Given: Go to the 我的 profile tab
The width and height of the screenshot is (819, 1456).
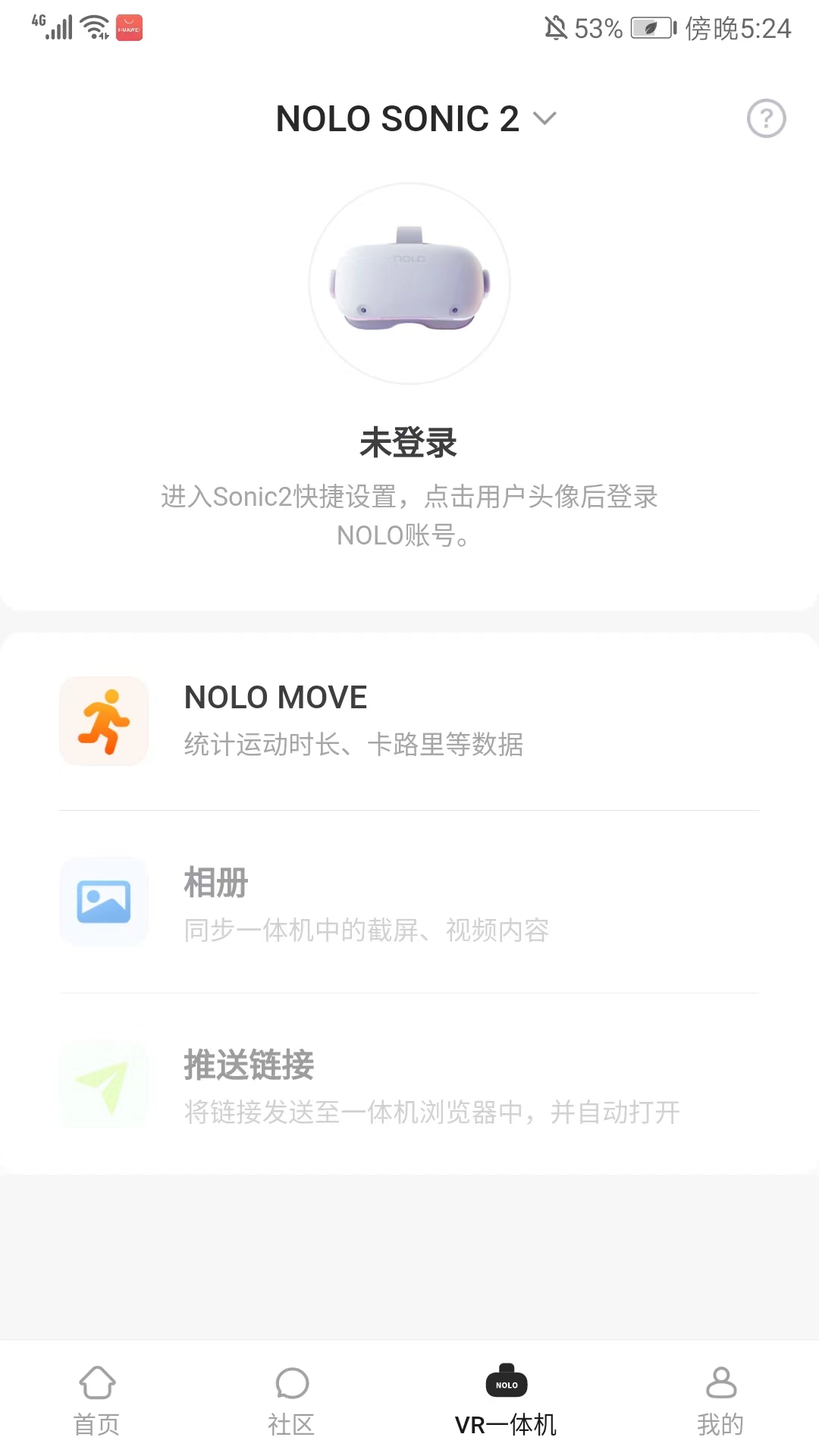Looking at the screenshot, I should 720,1401.
